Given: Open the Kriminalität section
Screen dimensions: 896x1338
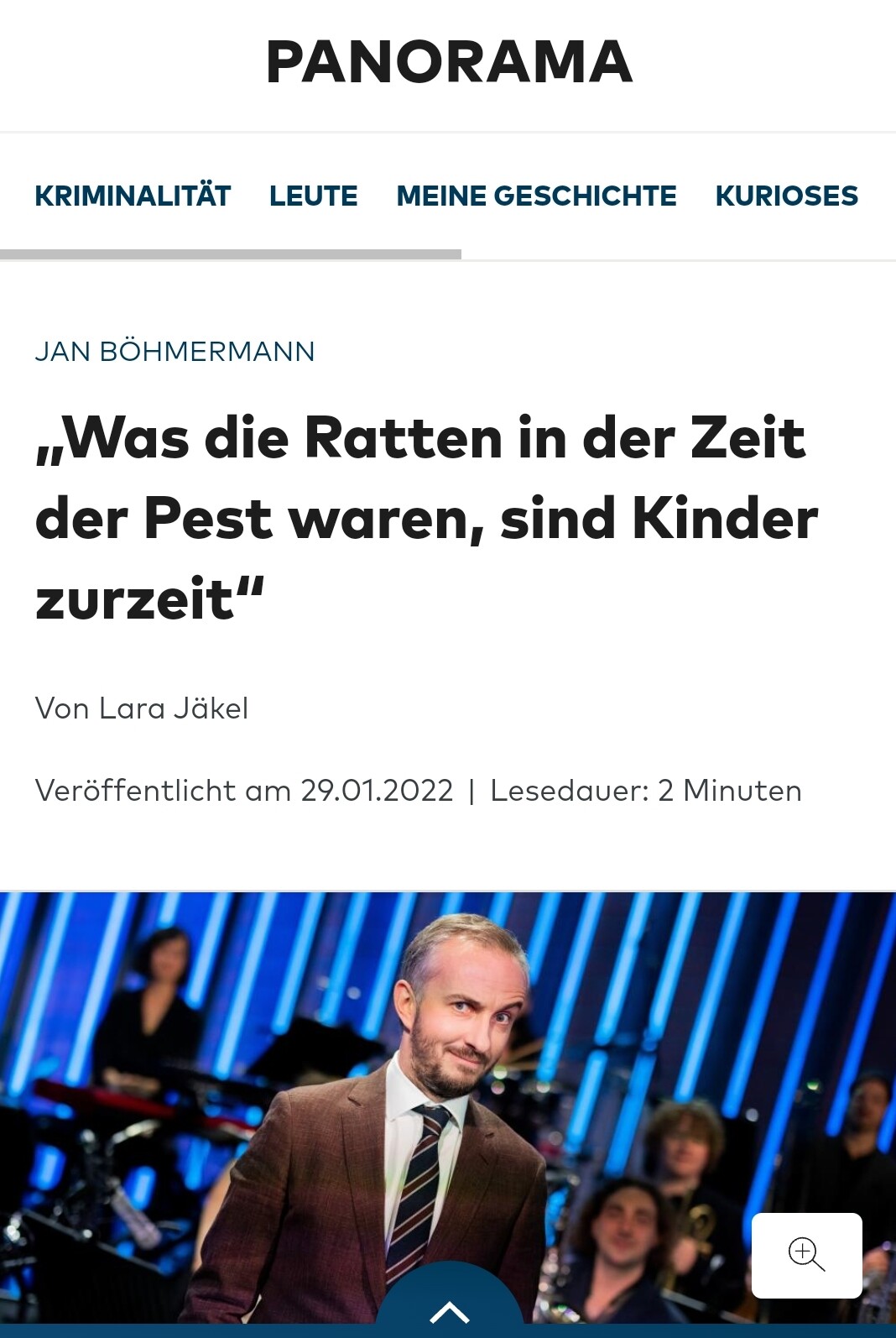Looking at the screenshot, I should pos(133,196).
